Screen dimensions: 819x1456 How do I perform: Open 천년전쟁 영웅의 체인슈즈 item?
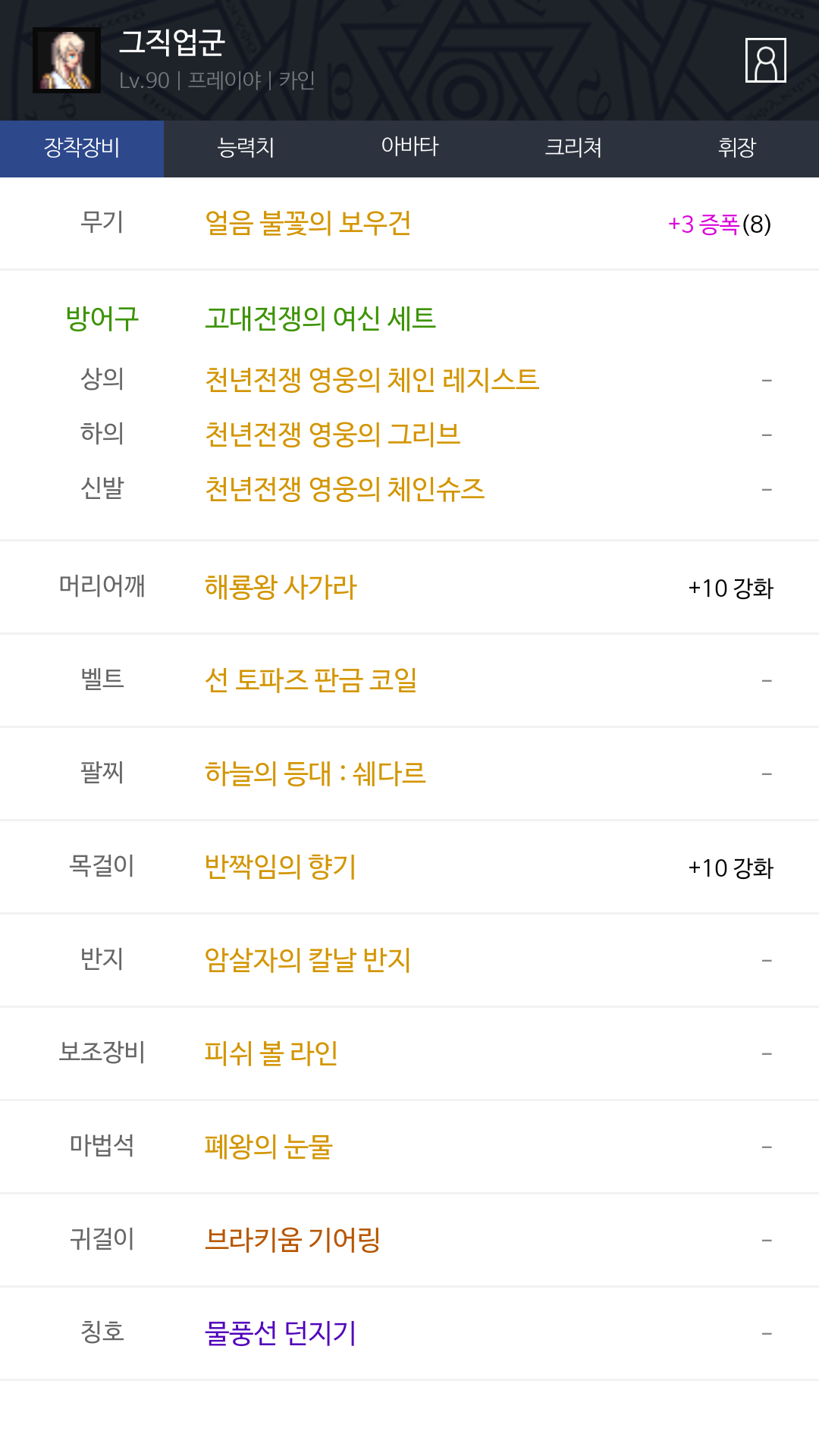tap(344, 488)
